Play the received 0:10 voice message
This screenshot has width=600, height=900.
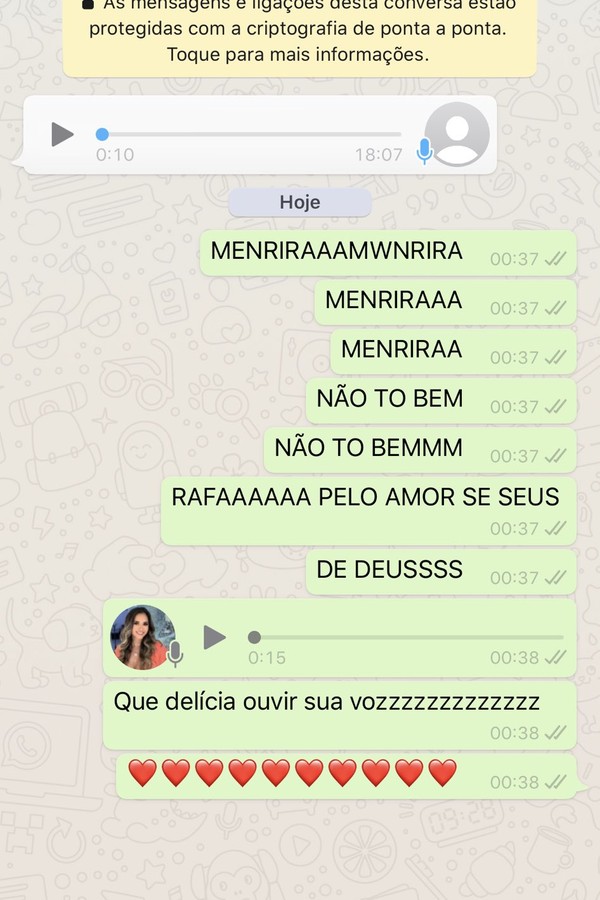pyautogui.click(x=62, y=134)
